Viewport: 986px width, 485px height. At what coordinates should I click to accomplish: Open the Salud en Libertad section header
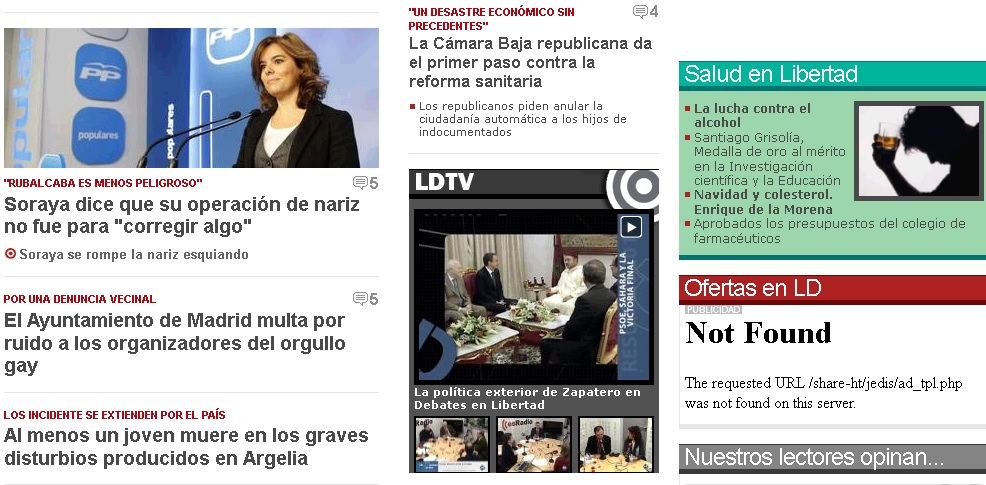tap(771, 75)
